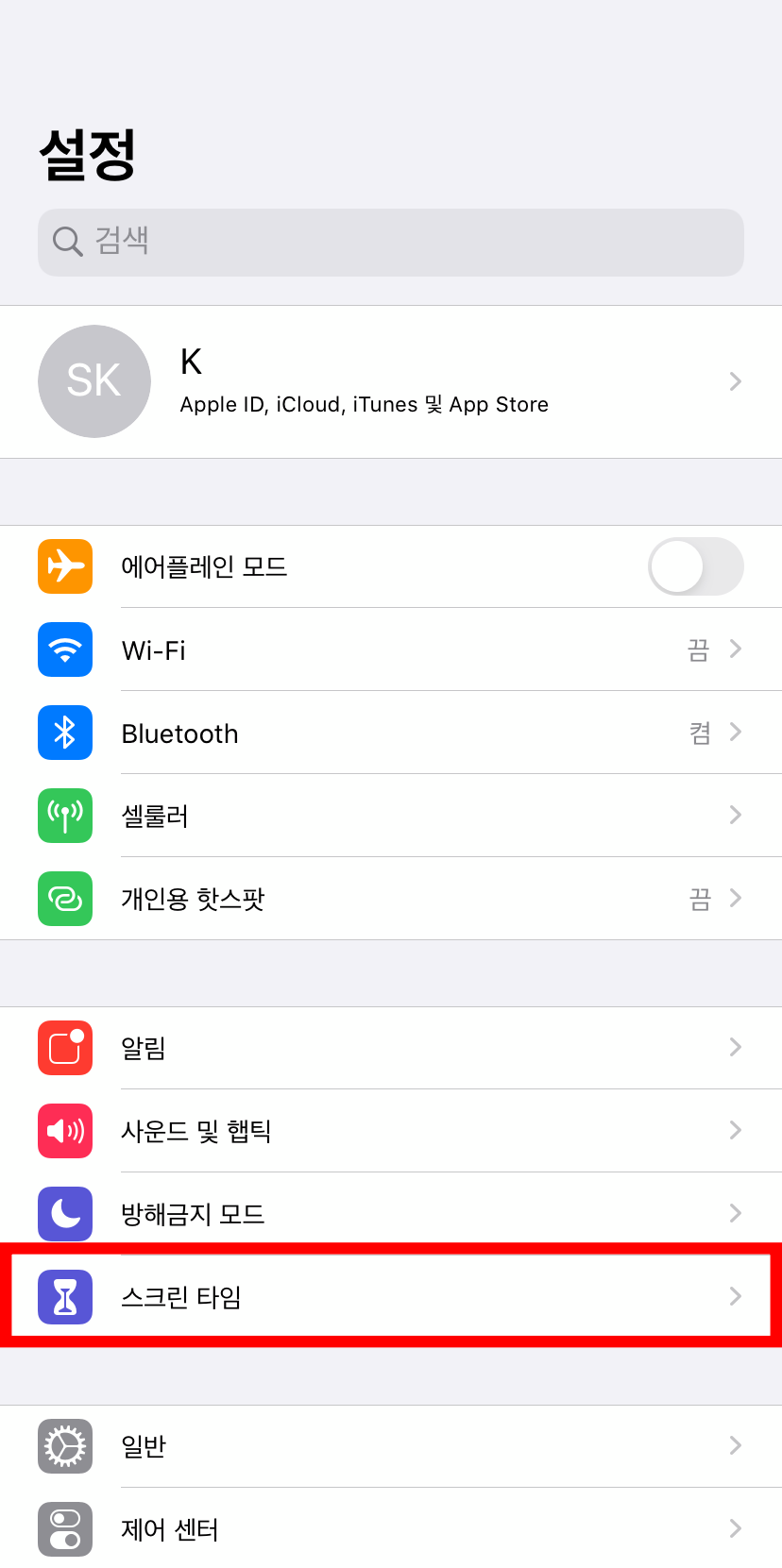
Task: Open Bluetooth settings
Action: pyautogui.click(x=391, y=733)
